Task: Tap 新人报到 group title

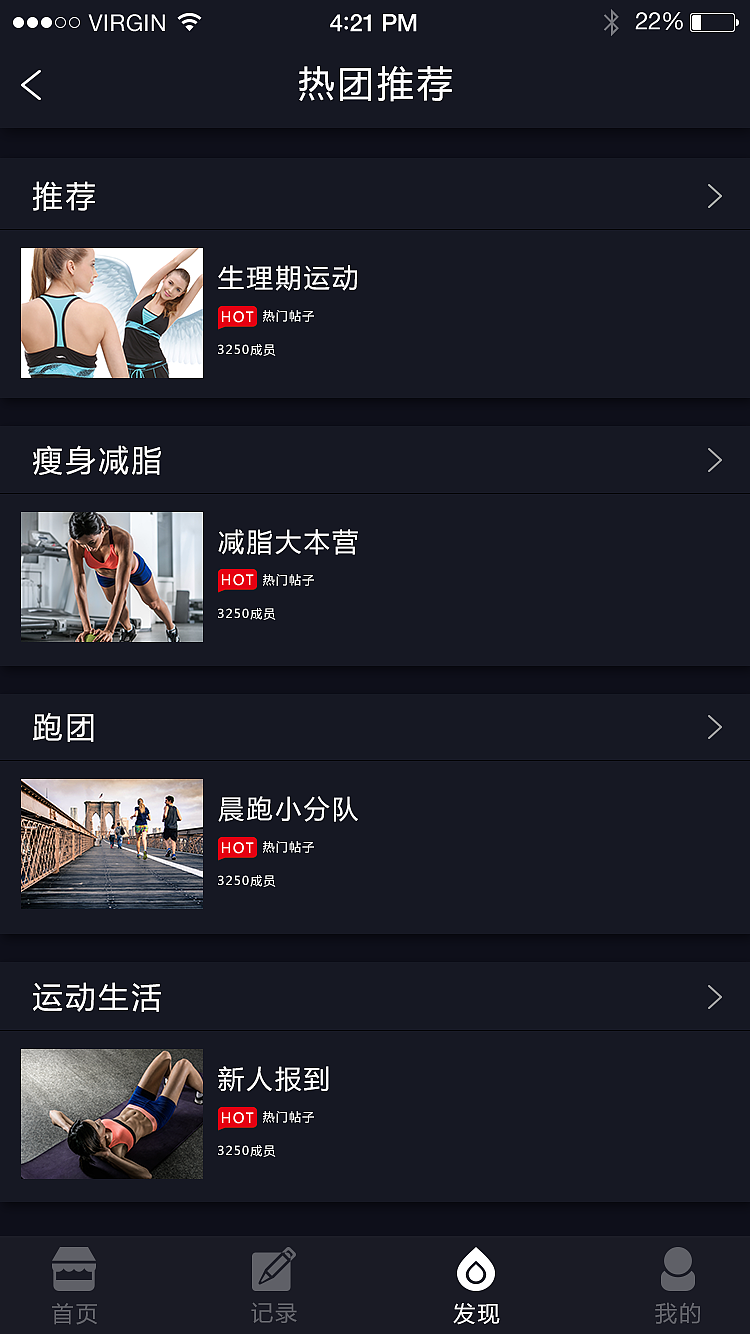Action: pos(274,1080)
